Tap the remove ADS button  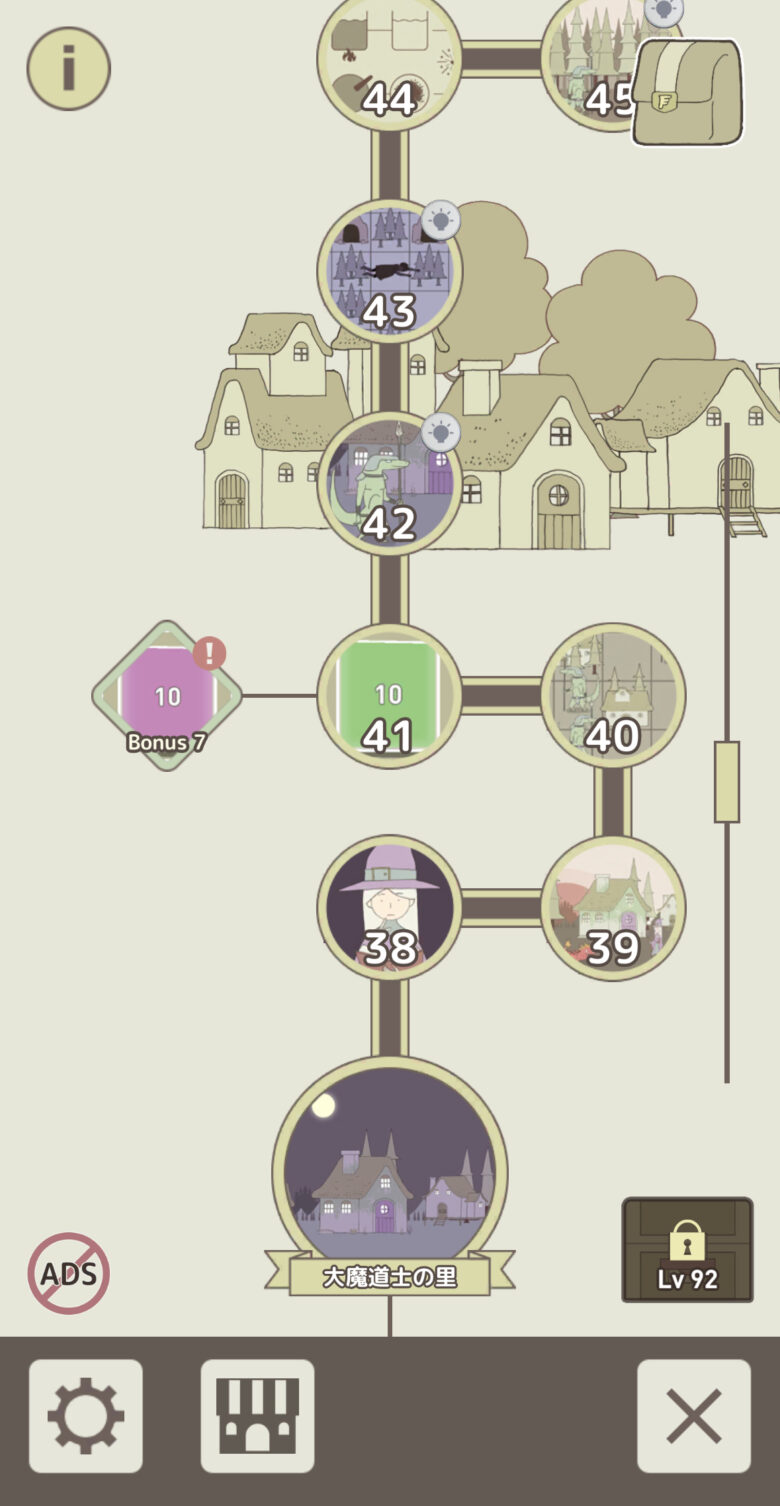click(x=68, y=1273)
